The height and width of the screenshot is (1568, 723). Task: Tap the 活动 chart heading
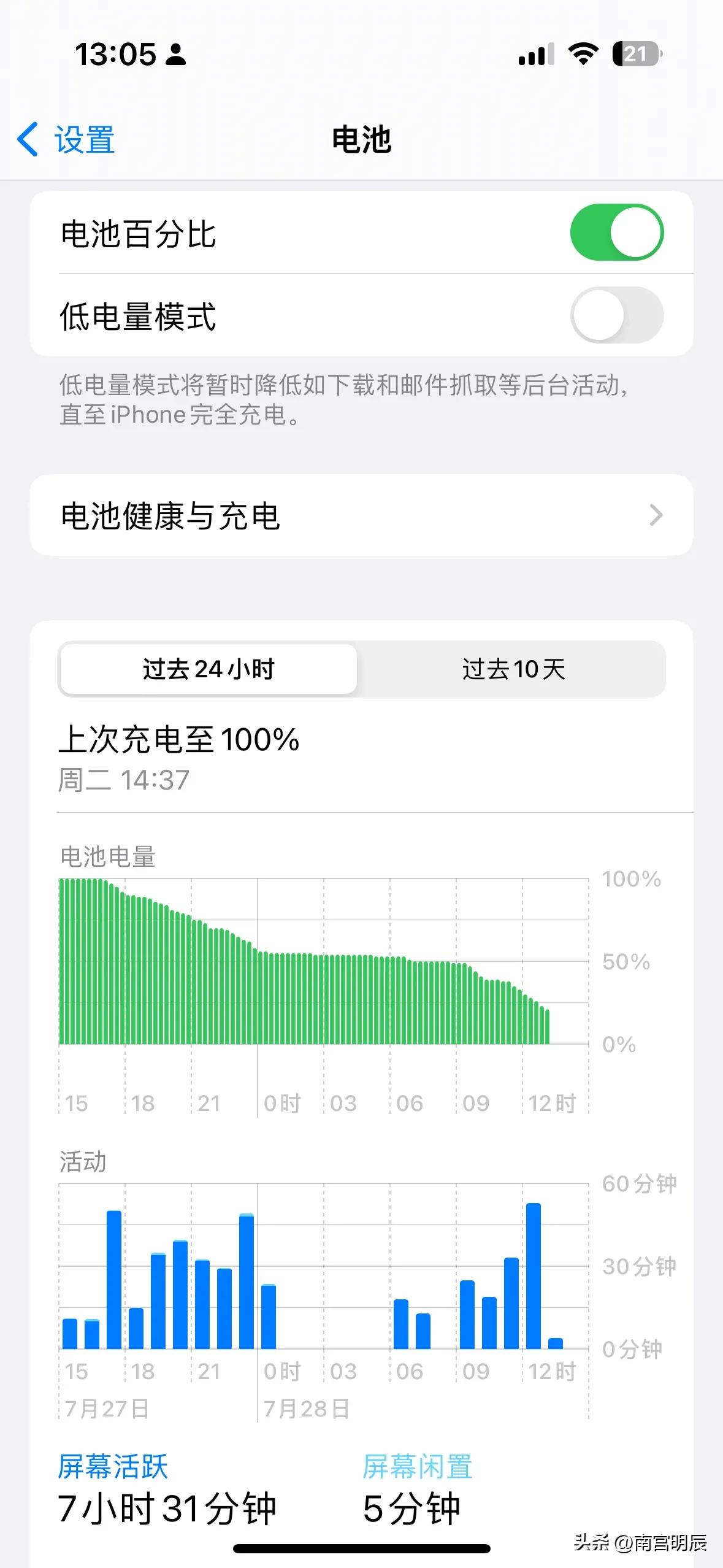83,1161
